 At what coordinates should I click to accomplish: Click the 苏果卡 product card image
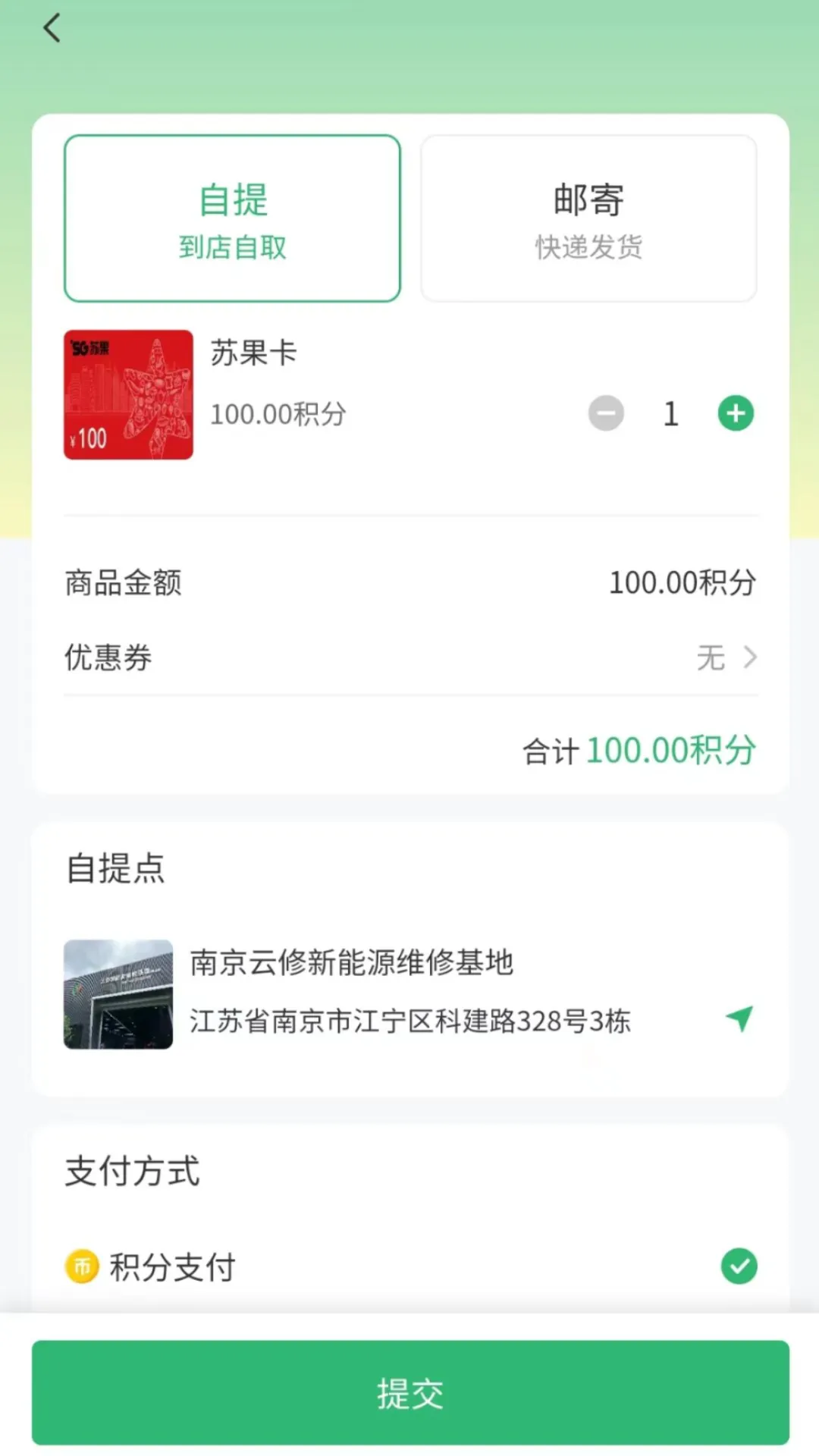point(128,394)
